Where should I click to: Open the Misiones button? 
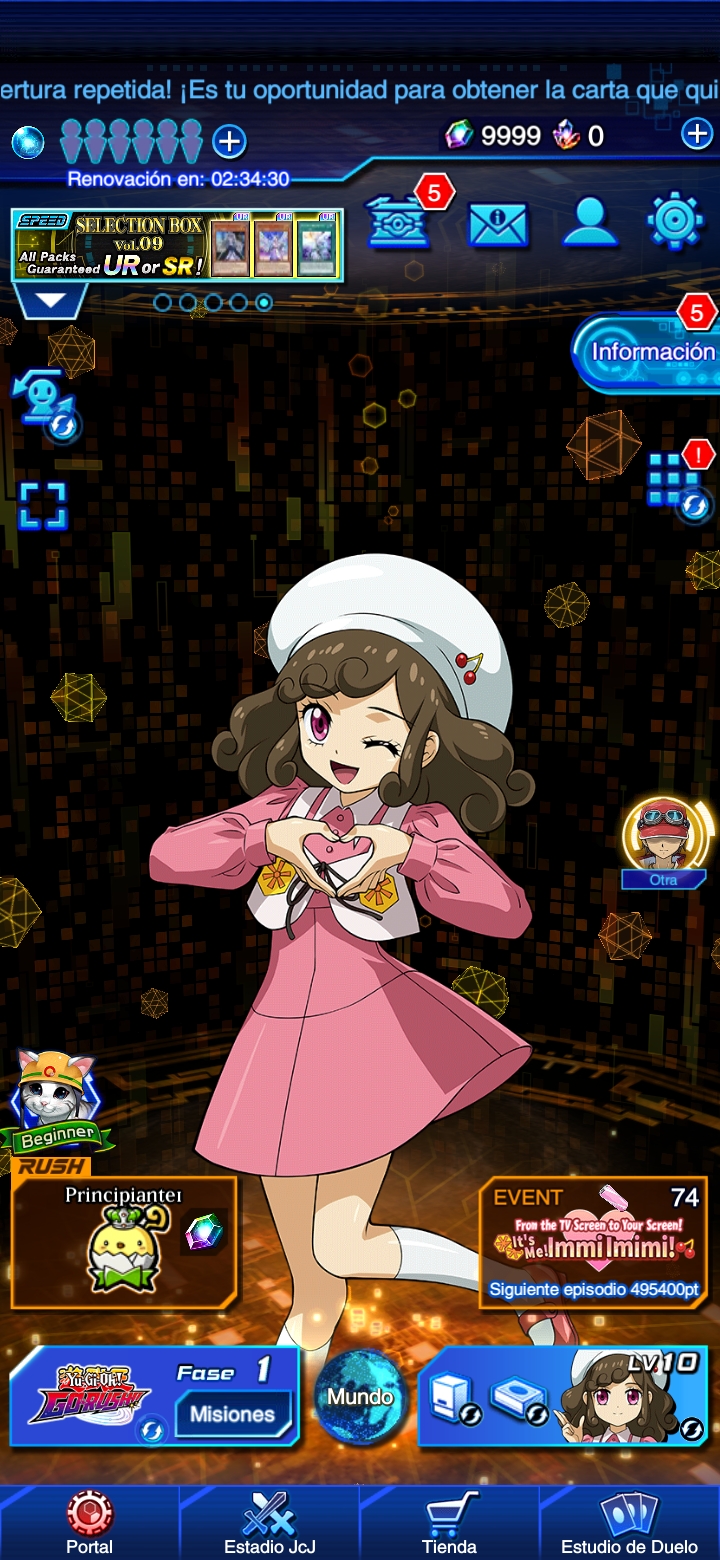pos(232,1413)
